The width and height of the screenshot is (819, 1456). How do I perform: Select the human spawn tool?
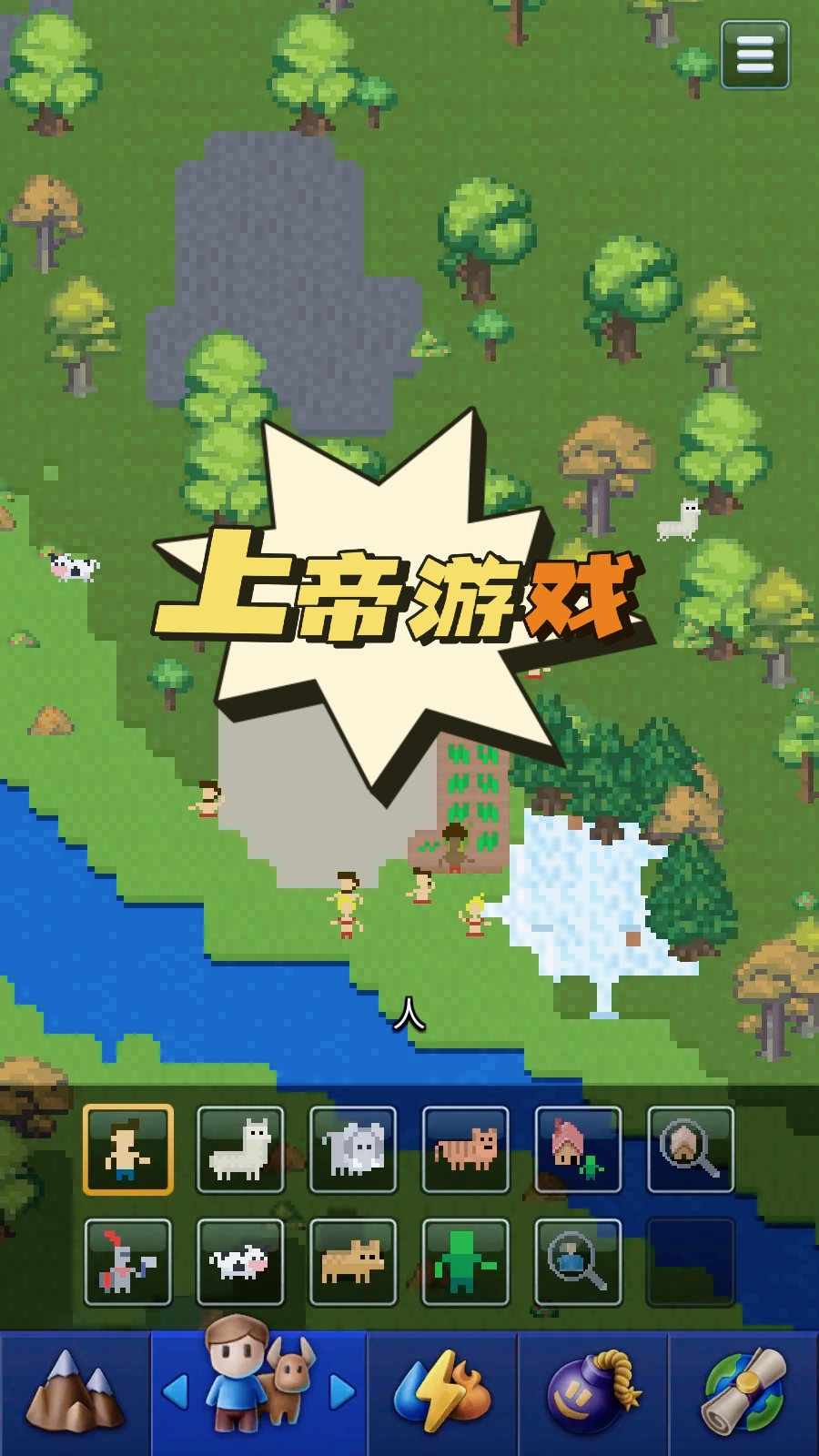128,1149
